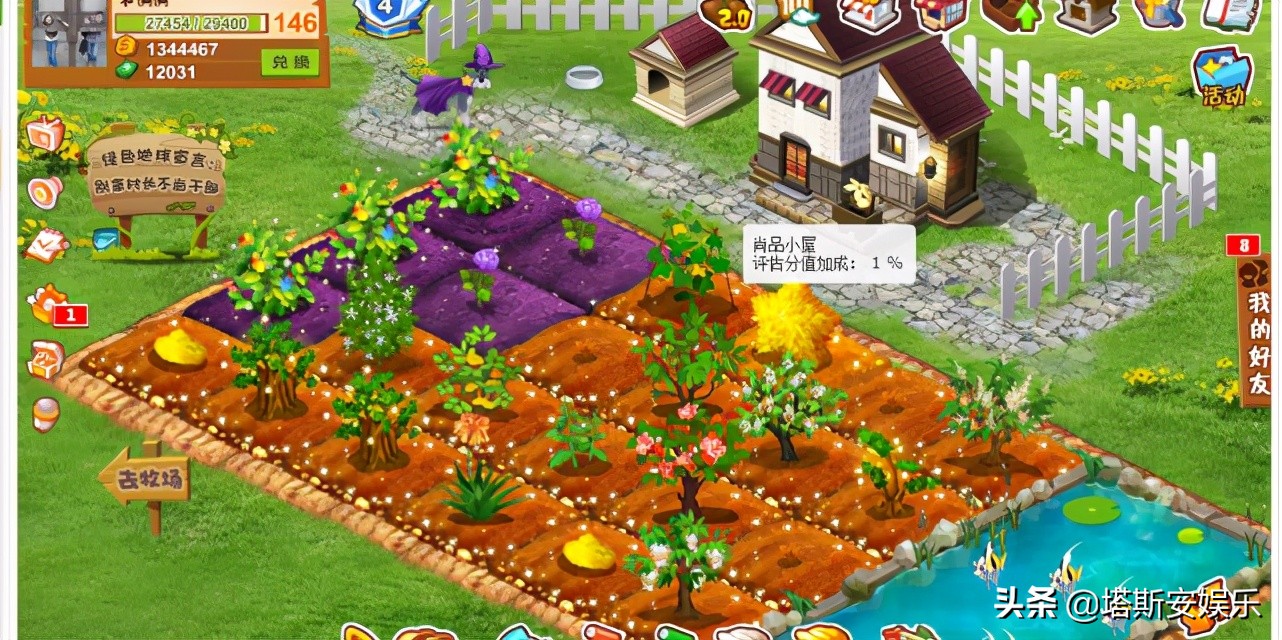The height and width of the screenshot is (640, 1282).
Task: Tap the doghouse next to the farmhouse
Action: point(684,70)
